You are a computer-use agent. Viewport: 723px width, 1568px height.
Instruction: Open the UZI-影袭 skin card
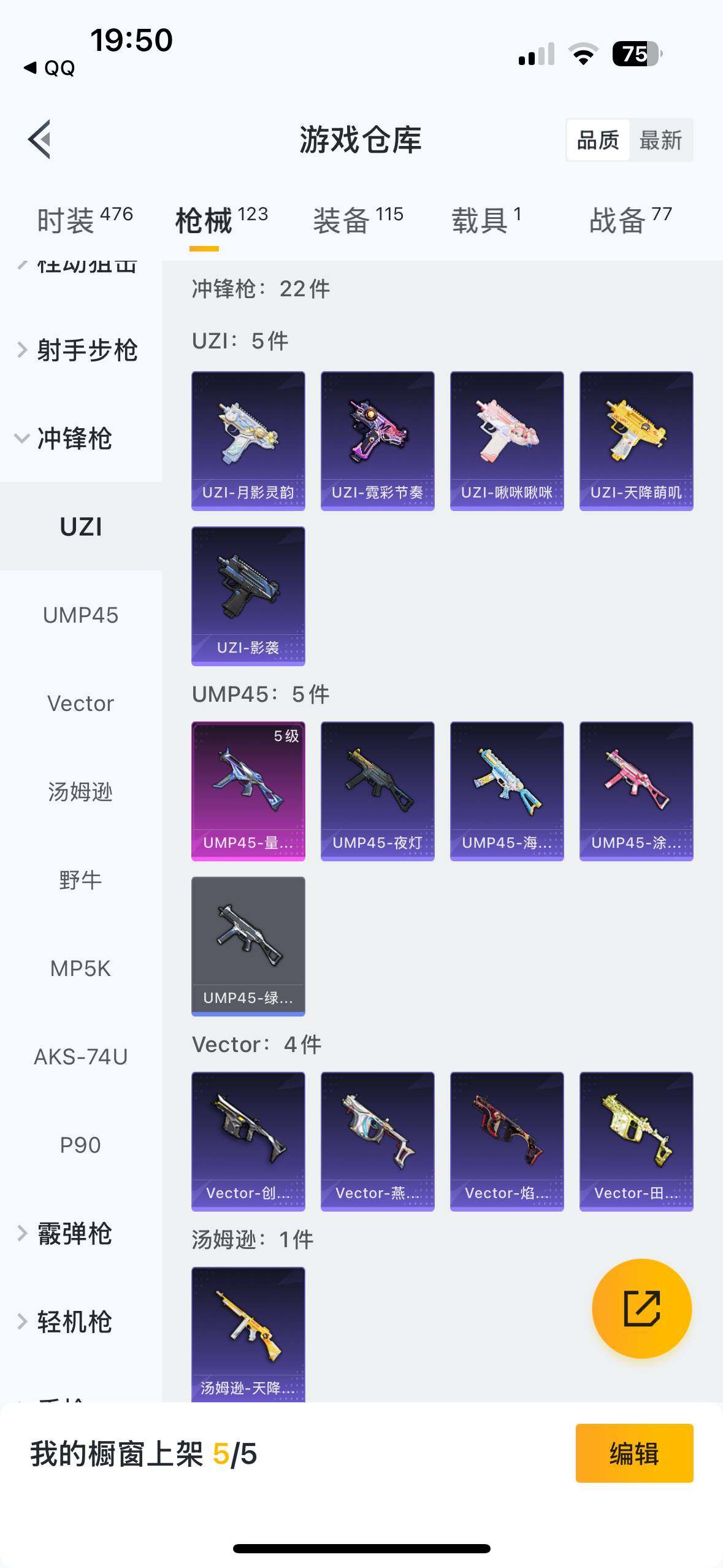[248, 596]
